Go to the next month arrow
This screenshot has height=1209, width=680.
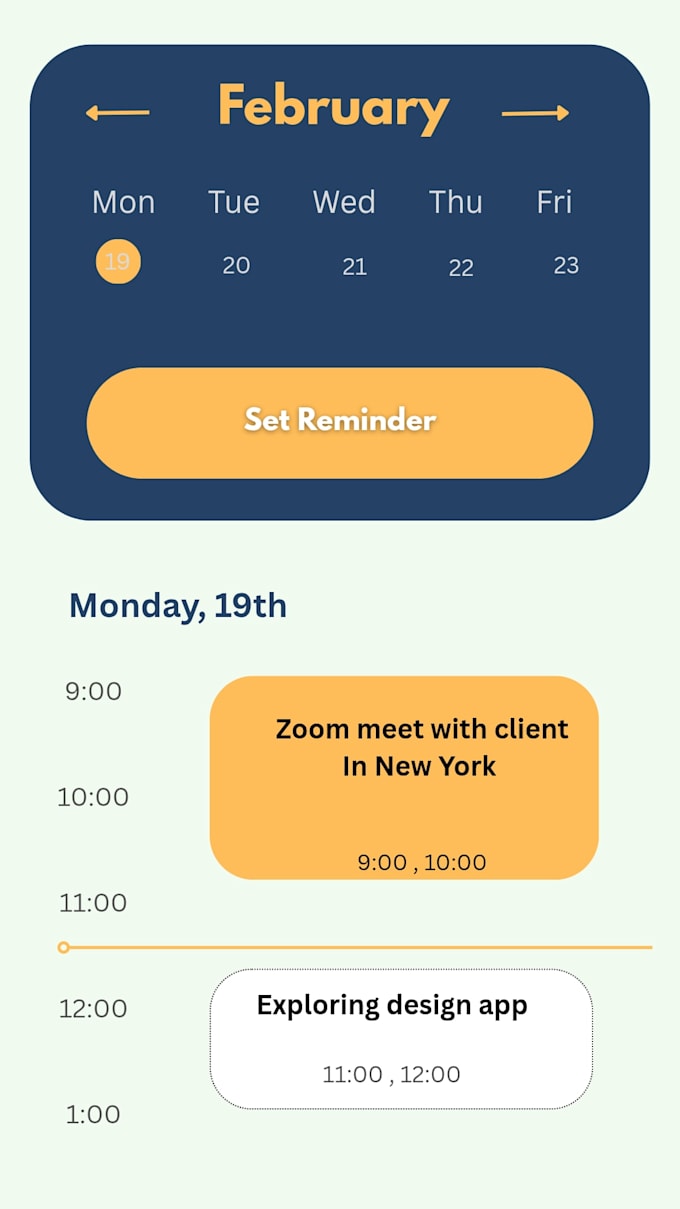click(535, 113)
